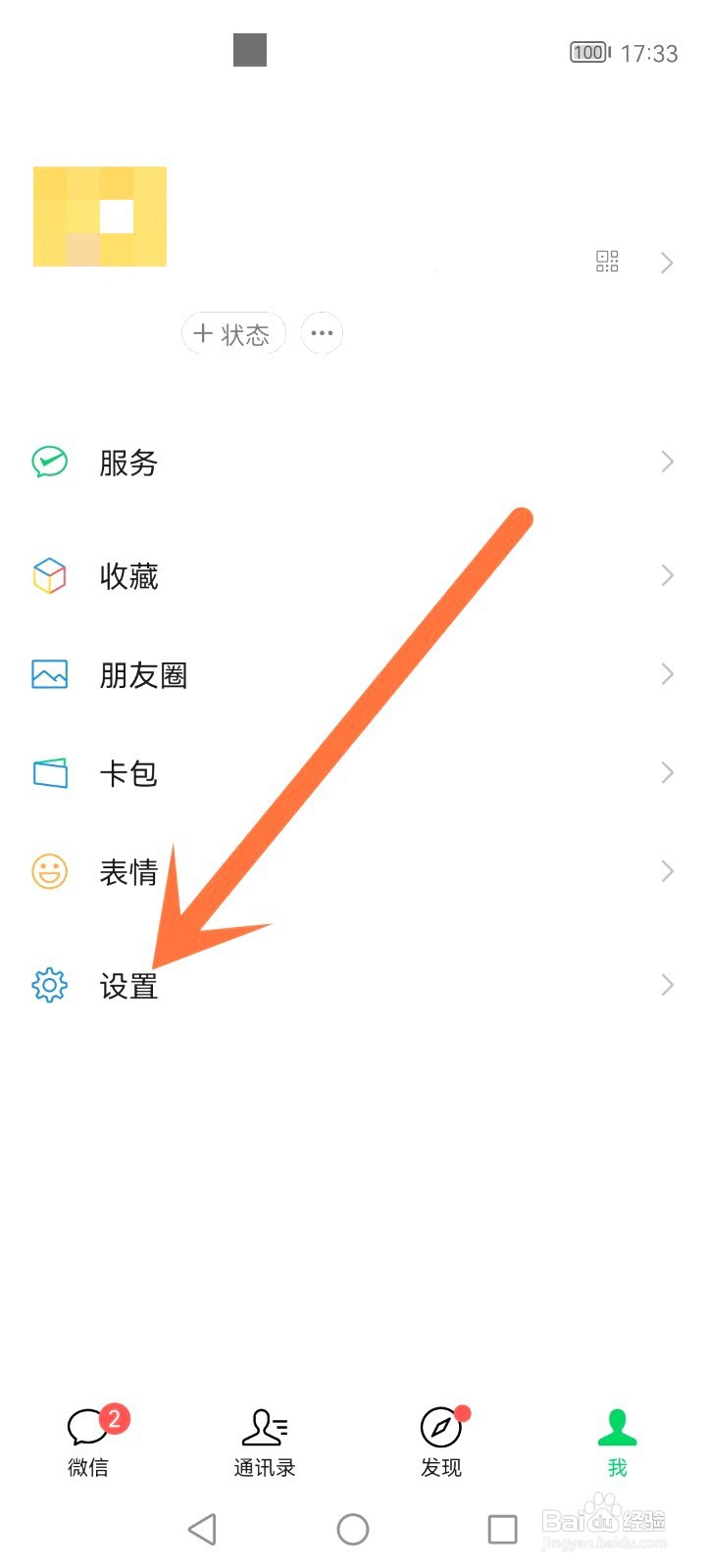Click the 收藏 (Favorites) box icon
Viewport: 706px width, 1568px height.
[x=49, y=576]
